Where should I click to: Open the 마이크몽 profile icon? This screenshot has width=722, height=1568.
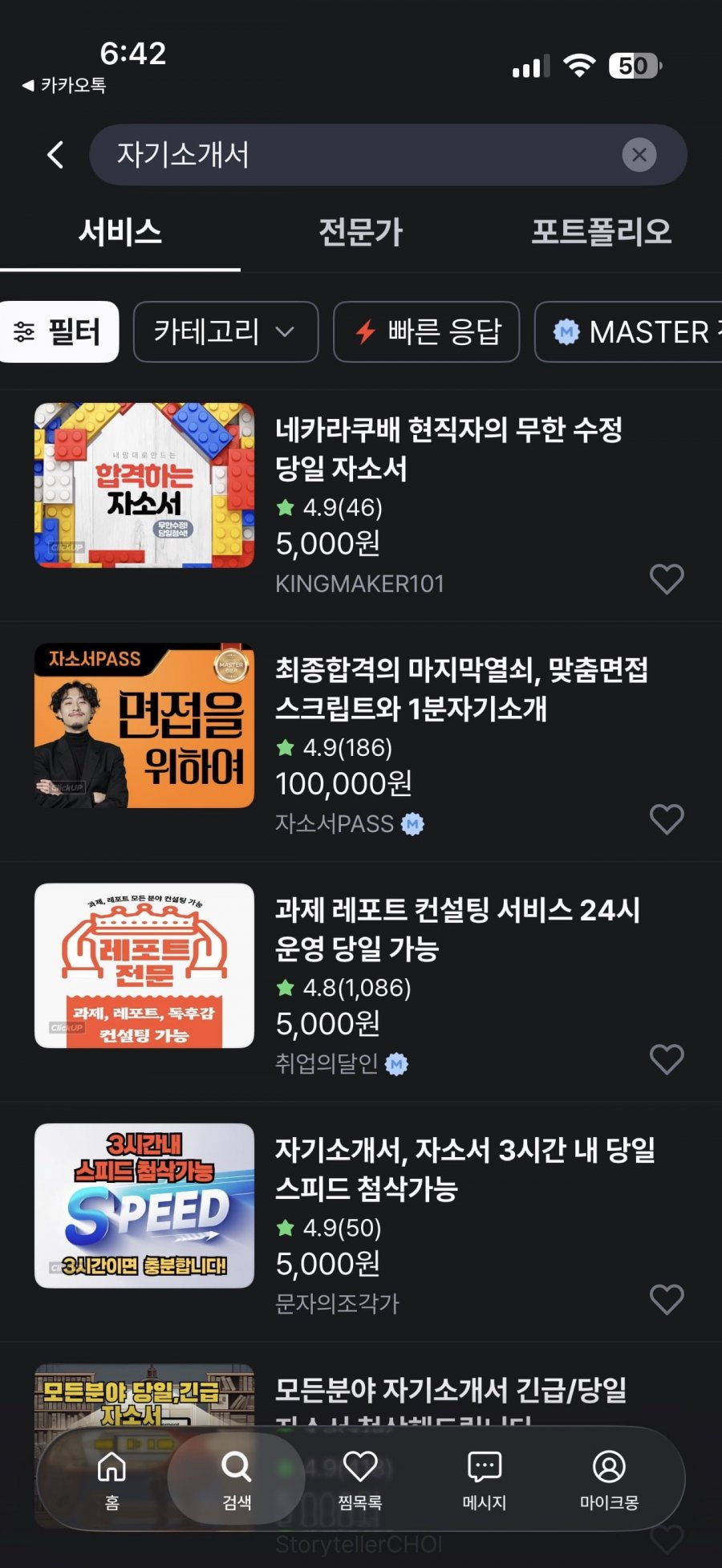coord(608,1481)
